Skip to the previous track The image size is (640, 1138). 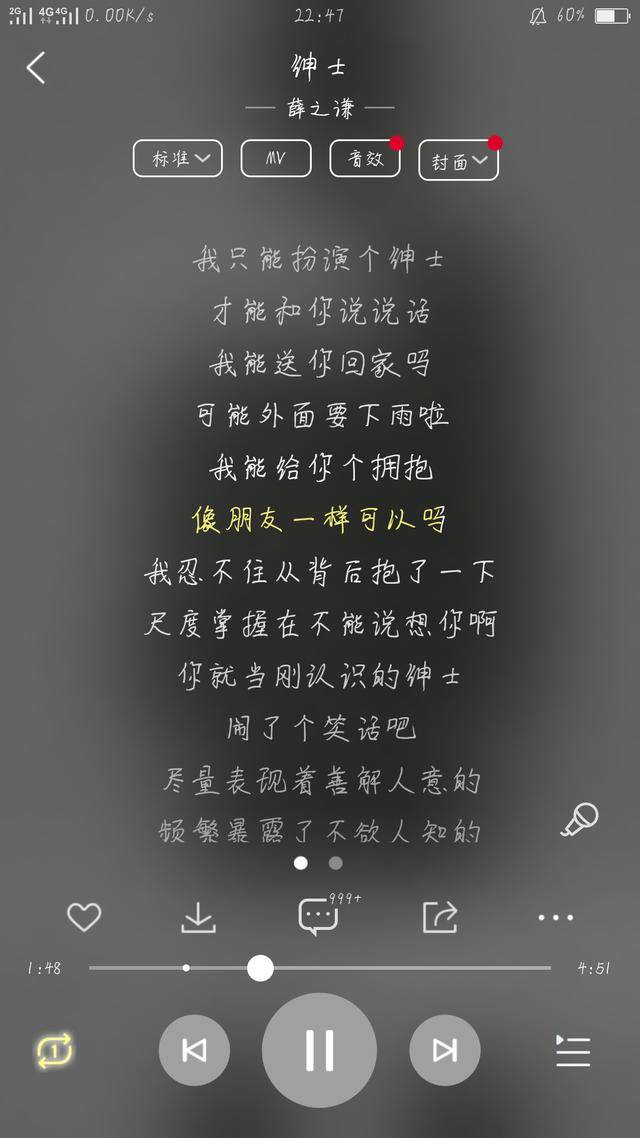tap(194, 1050)
